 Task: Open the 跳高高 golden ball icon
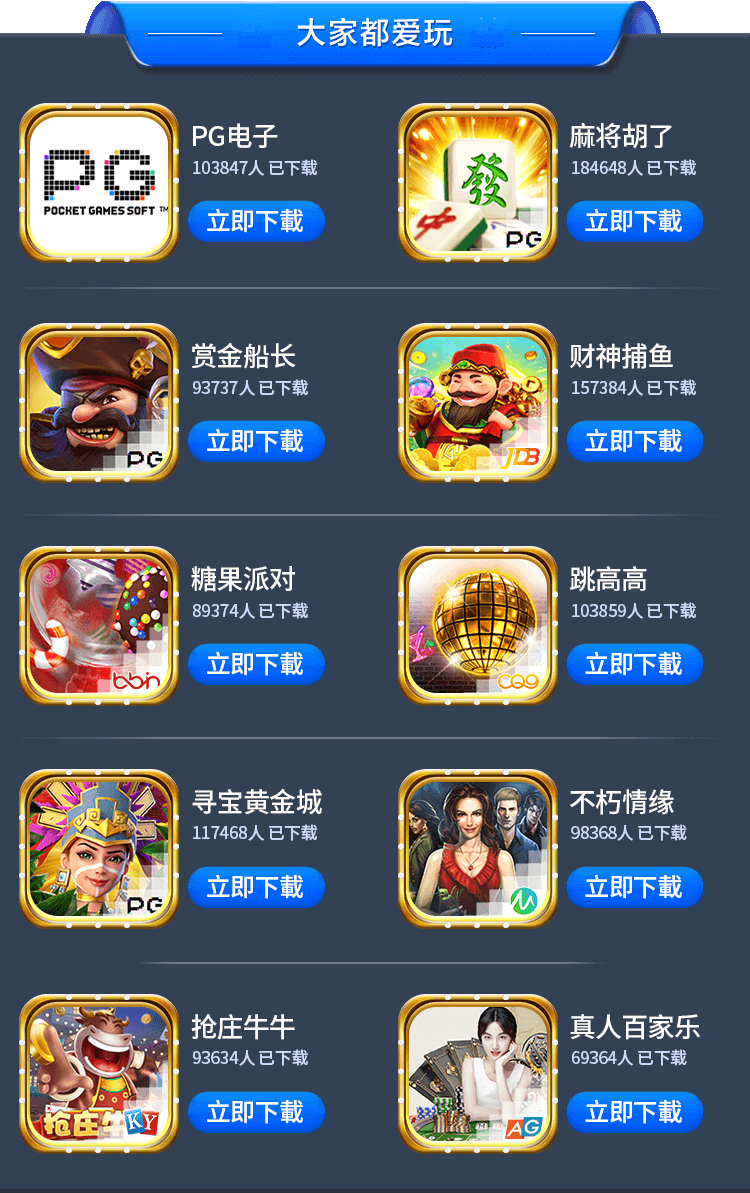point(478,626)
